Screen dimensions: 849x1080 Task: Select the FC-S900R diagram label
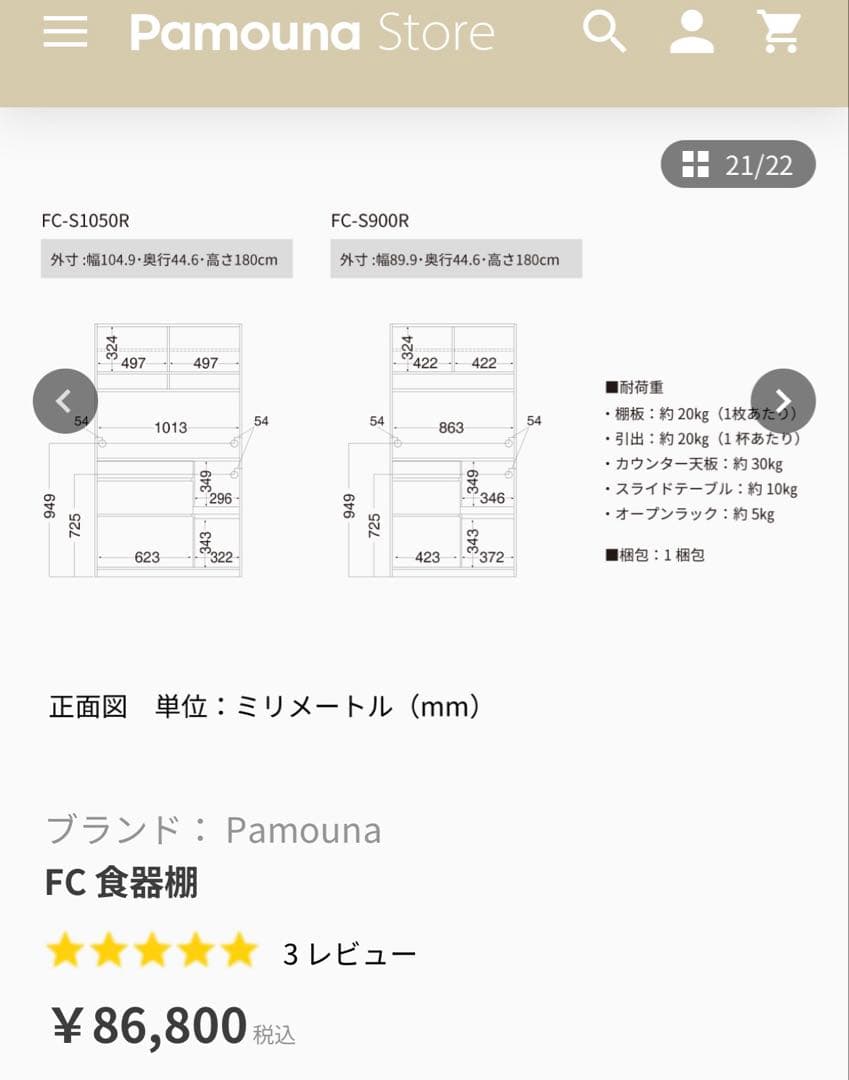point(370,221)
